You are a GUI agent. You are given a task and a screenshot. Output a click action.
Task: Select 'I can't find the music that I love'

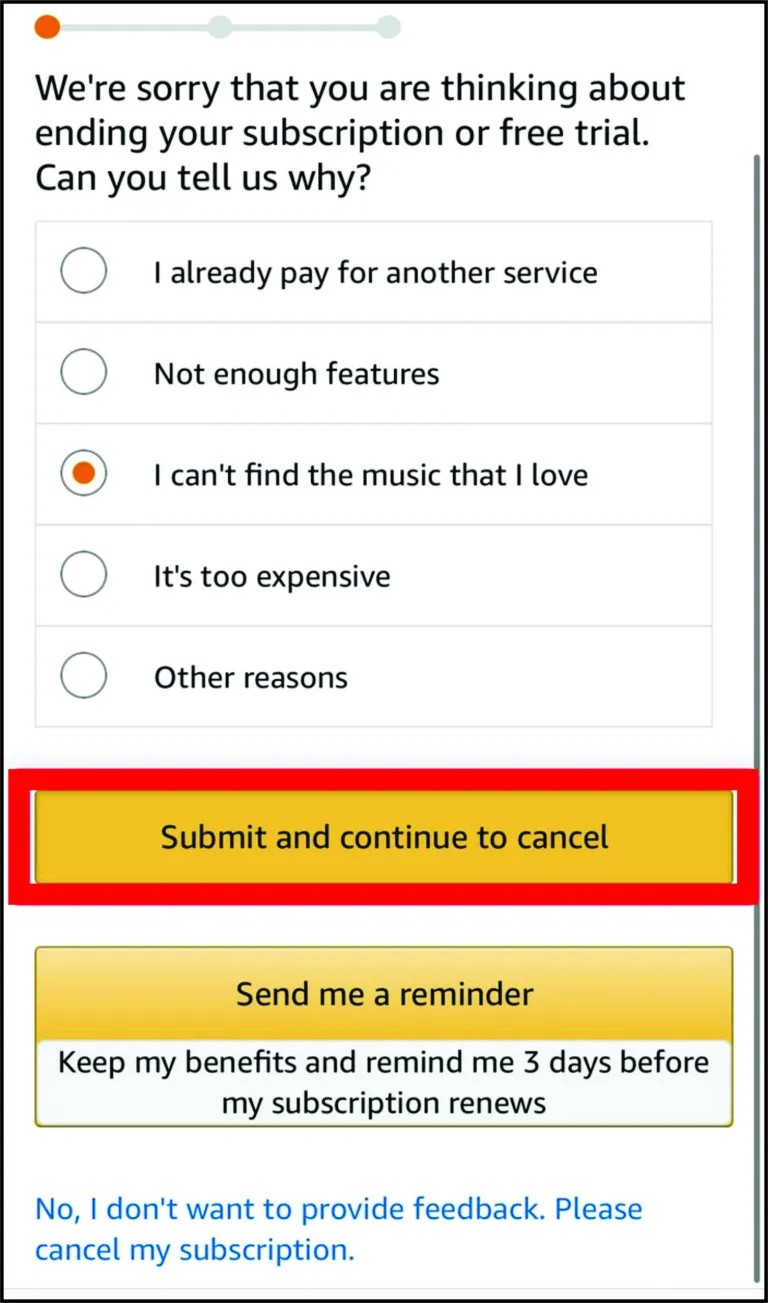(x=84, y=474)
